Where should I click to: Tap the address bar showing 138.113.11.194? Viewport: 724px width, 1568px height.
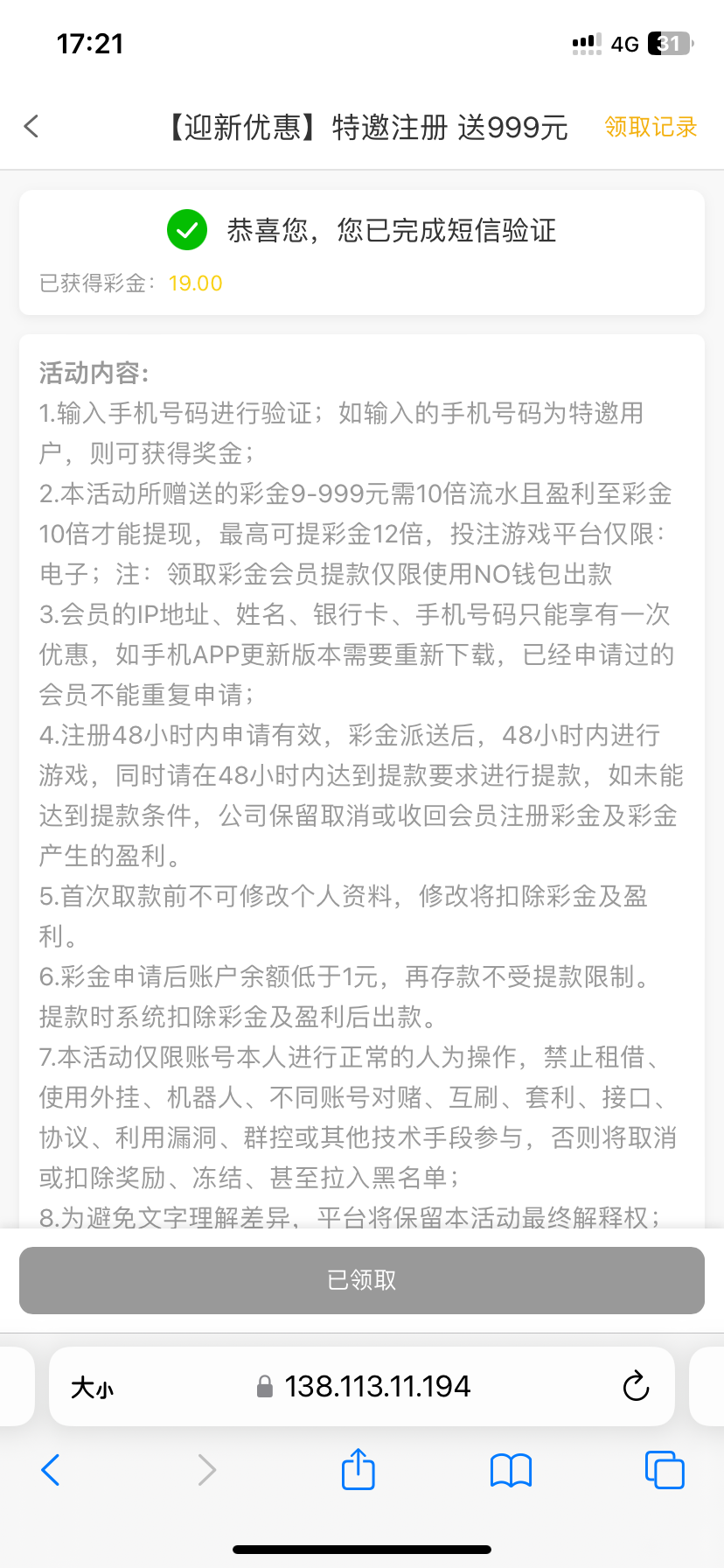pyautogui.click(x=362, y=1386)
